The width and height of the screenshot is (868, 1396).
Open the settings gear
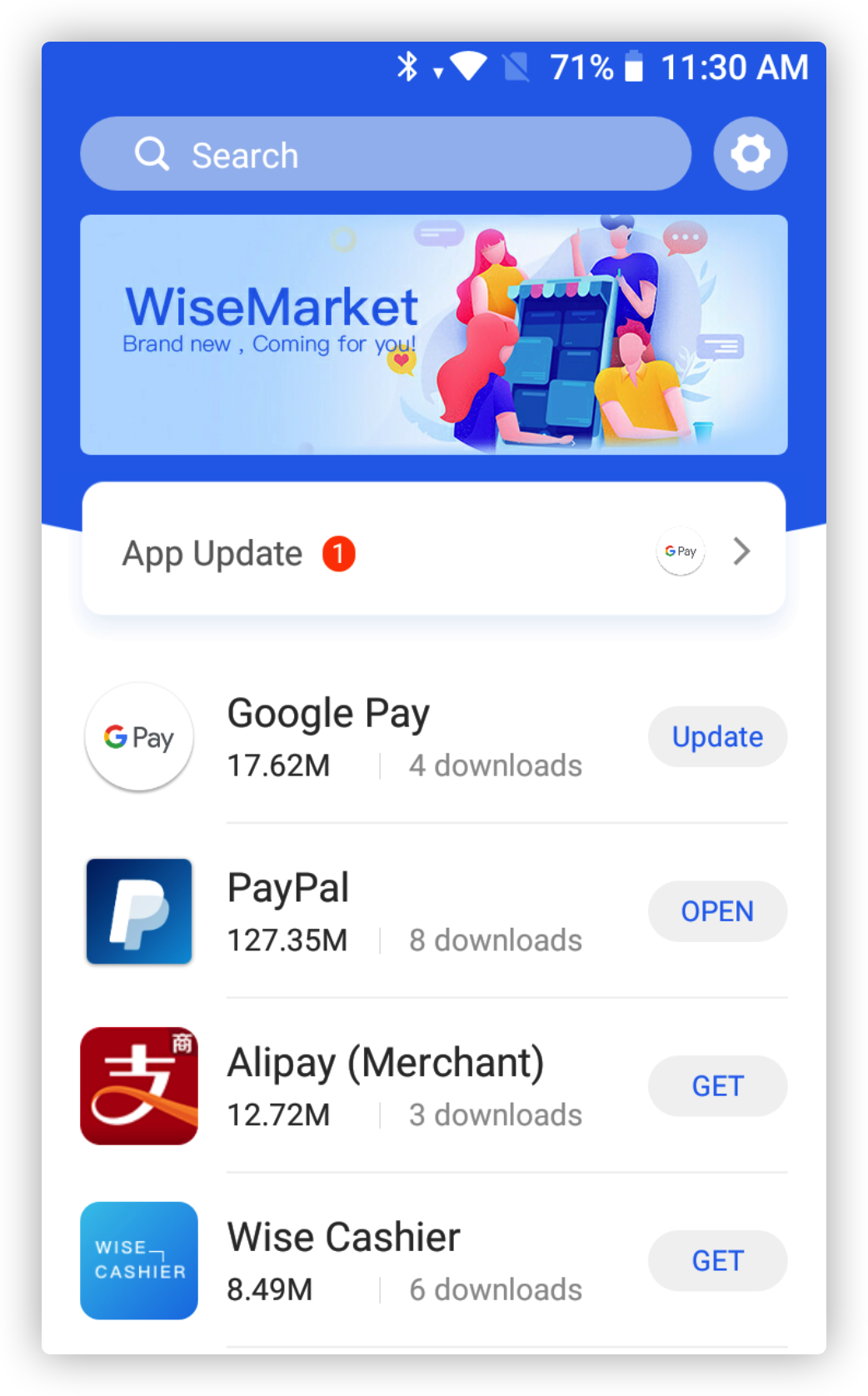750,154
